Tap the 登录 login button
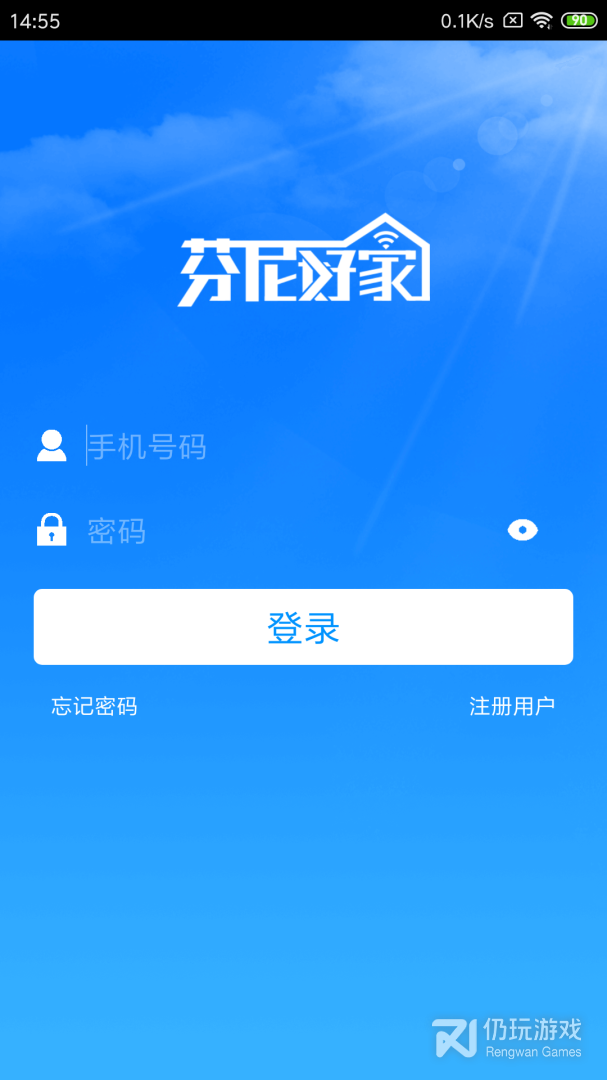This screenshot has width=607, height=1080. [303, 627]
